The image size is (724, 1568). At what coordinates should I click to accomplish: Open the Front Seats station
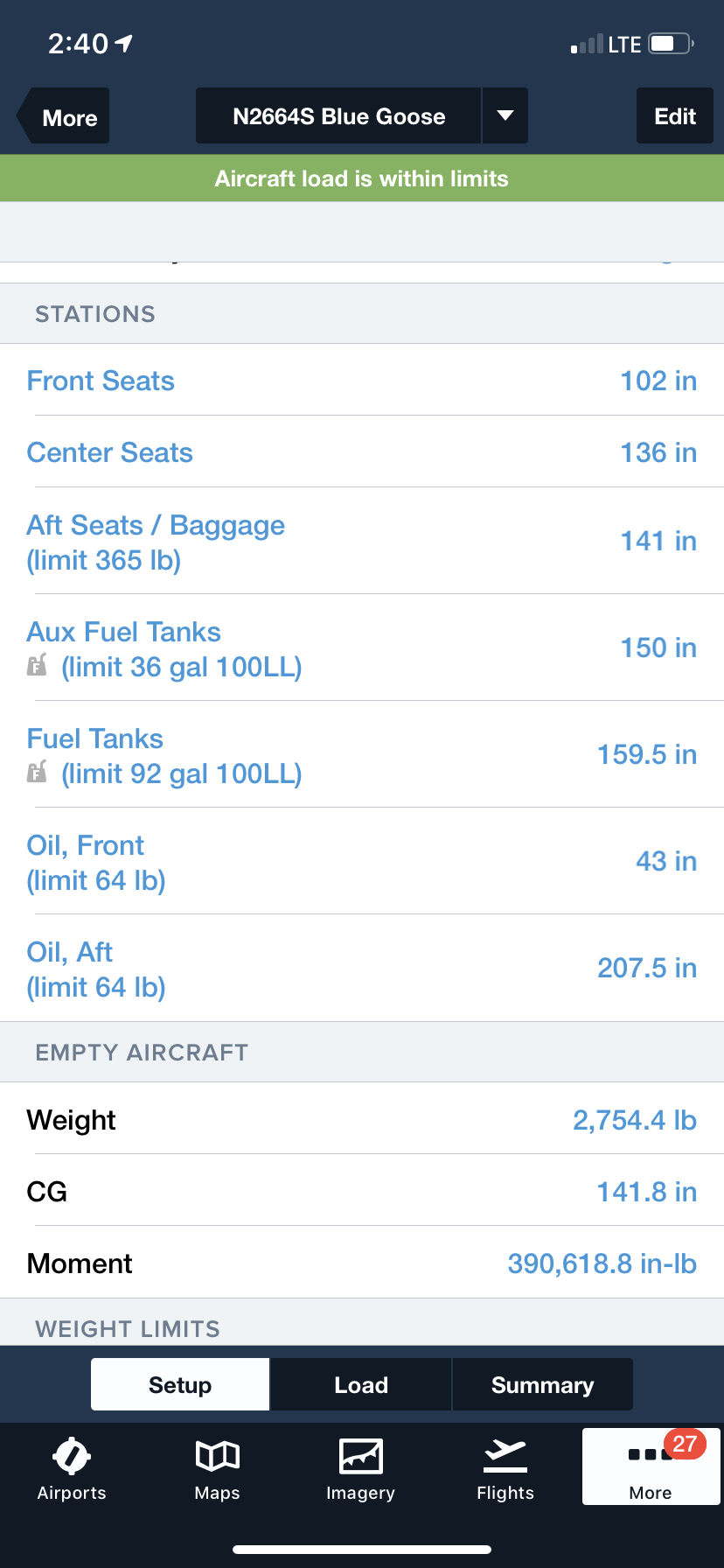(x=362, y=380)
